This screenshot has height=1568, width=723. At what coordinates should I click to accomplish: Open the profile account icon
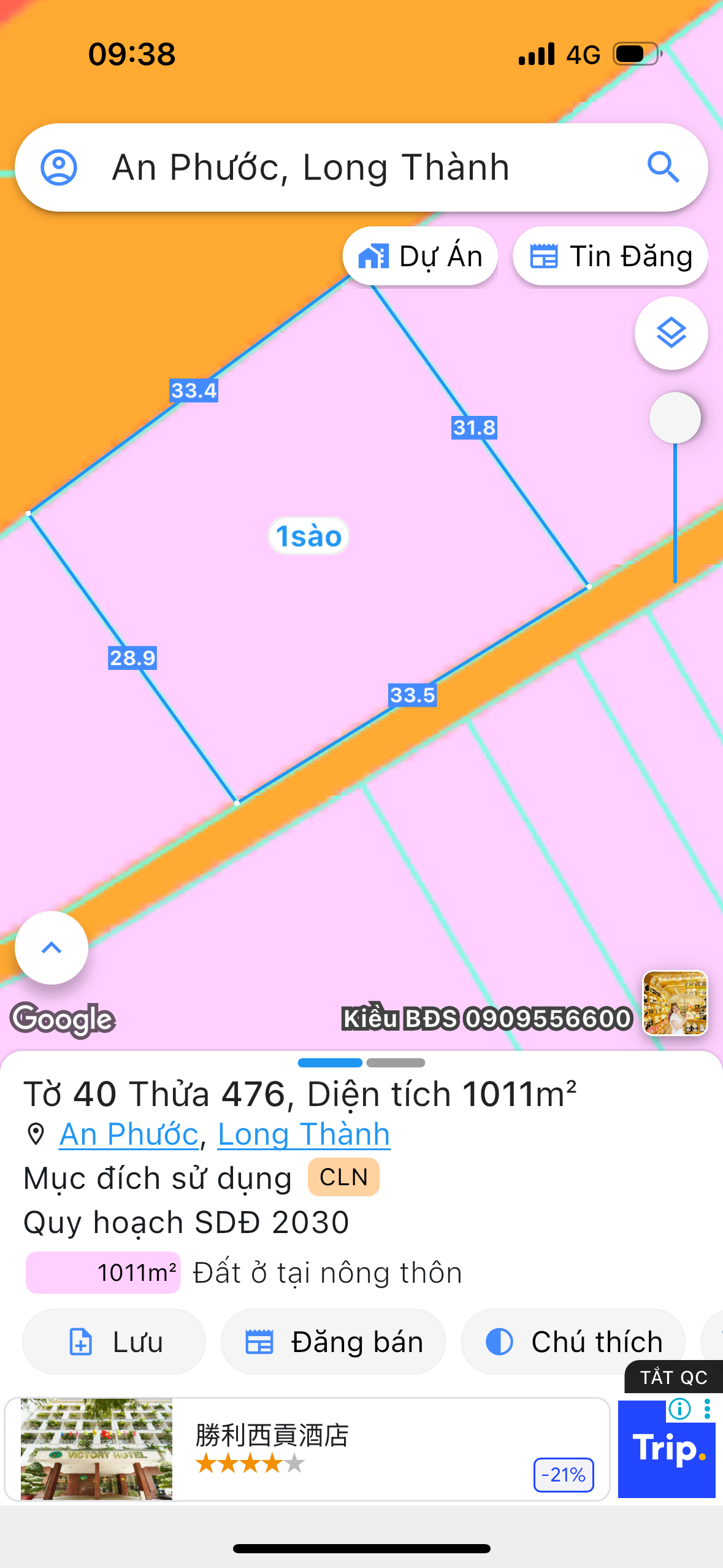coord(59,167)
